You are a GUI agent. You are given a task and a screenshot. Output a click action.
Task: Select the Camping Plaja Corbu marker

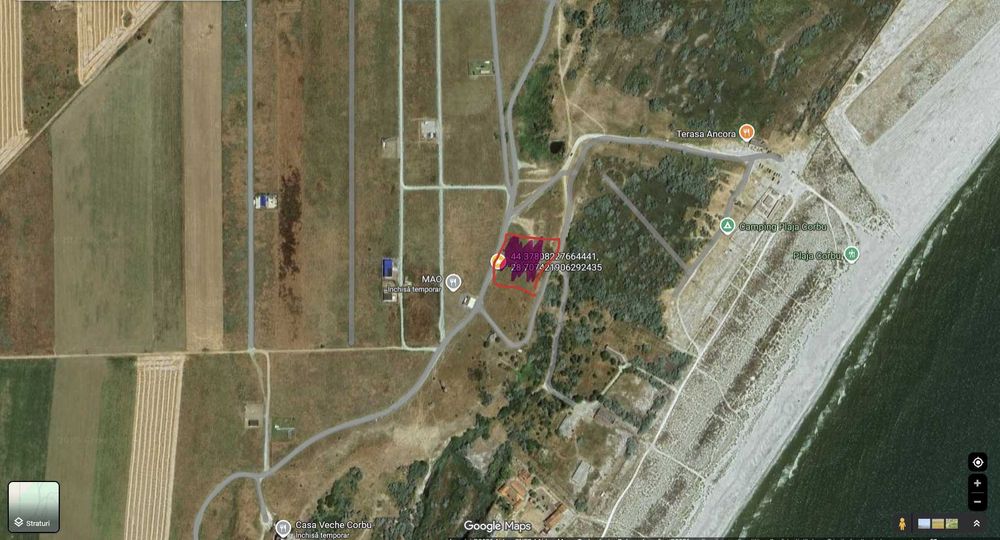[728, 226]
